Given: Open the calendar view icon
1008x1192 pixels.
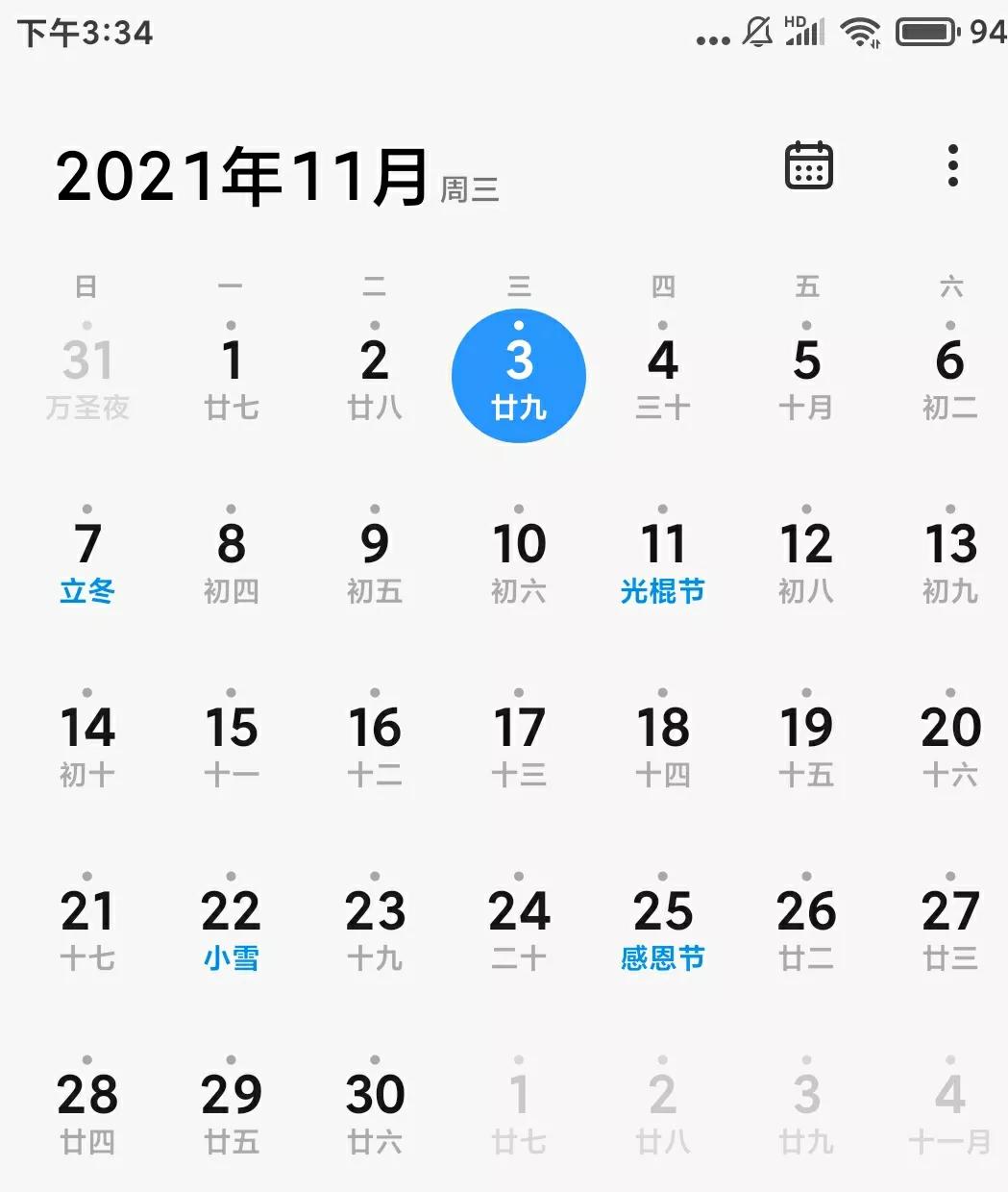Looking at the screenshot, I should (809, 166).
